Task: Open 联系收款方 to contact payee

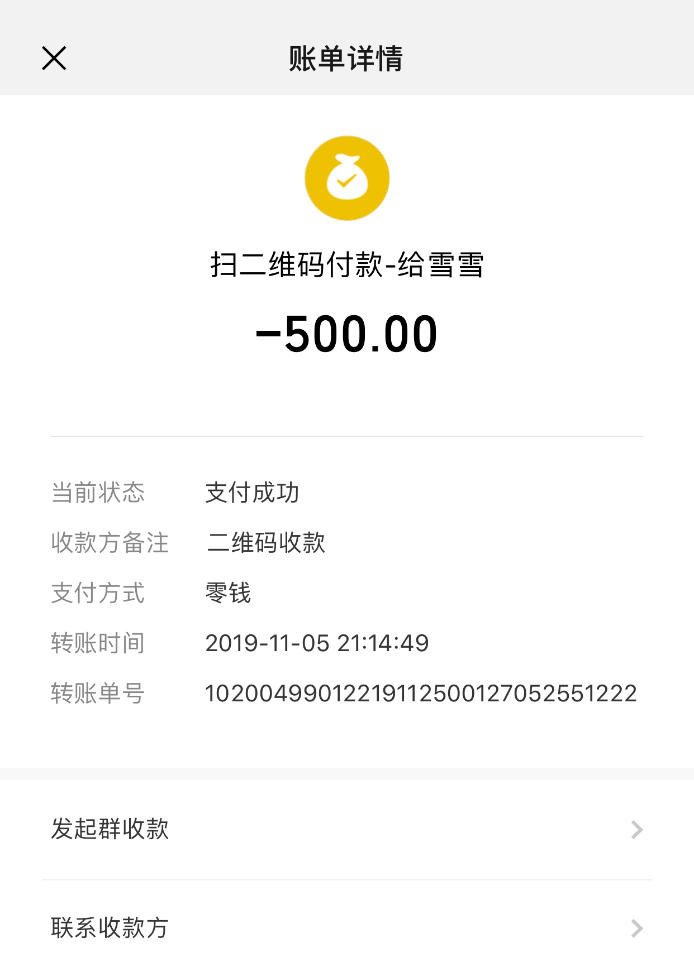Action: [x=346, y=928]
